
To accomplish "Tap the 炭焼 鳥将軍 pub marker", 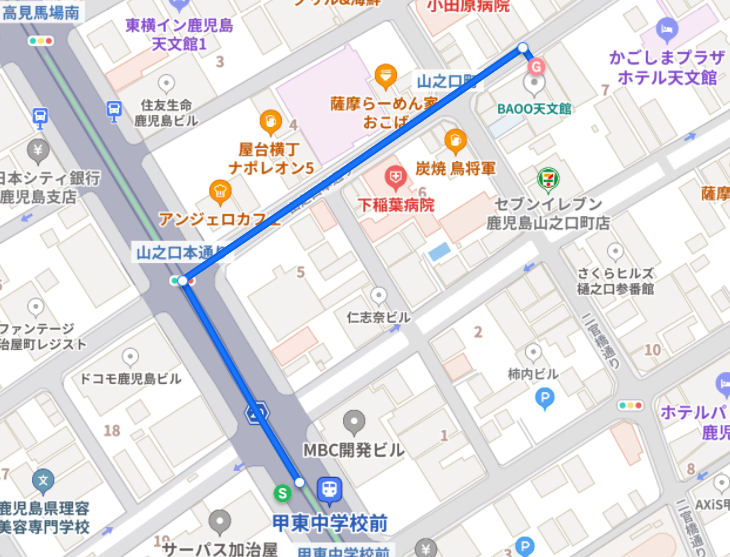I will pos(455,141).
